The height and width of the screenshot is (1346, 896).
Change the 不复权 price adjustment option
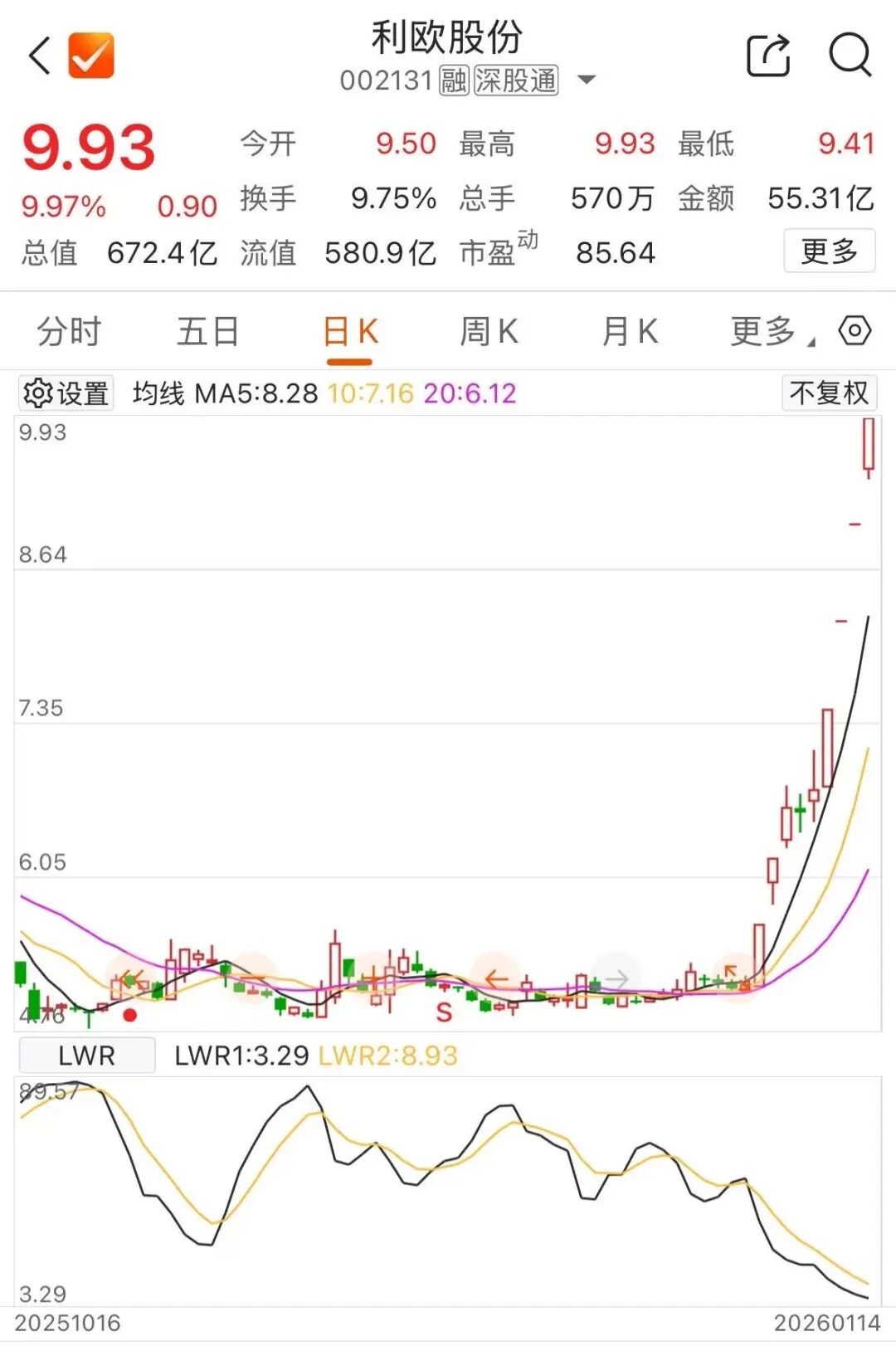828,393
